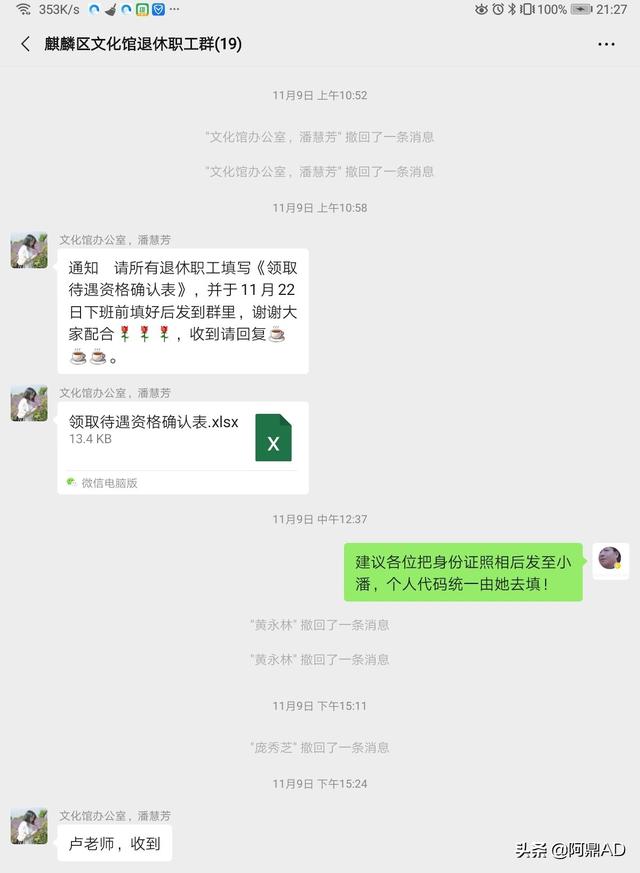Tap 潘慧芳's avatar beside the xlsx file message
Viewport: 640px width, 873px height.
(x=29, y=403)
